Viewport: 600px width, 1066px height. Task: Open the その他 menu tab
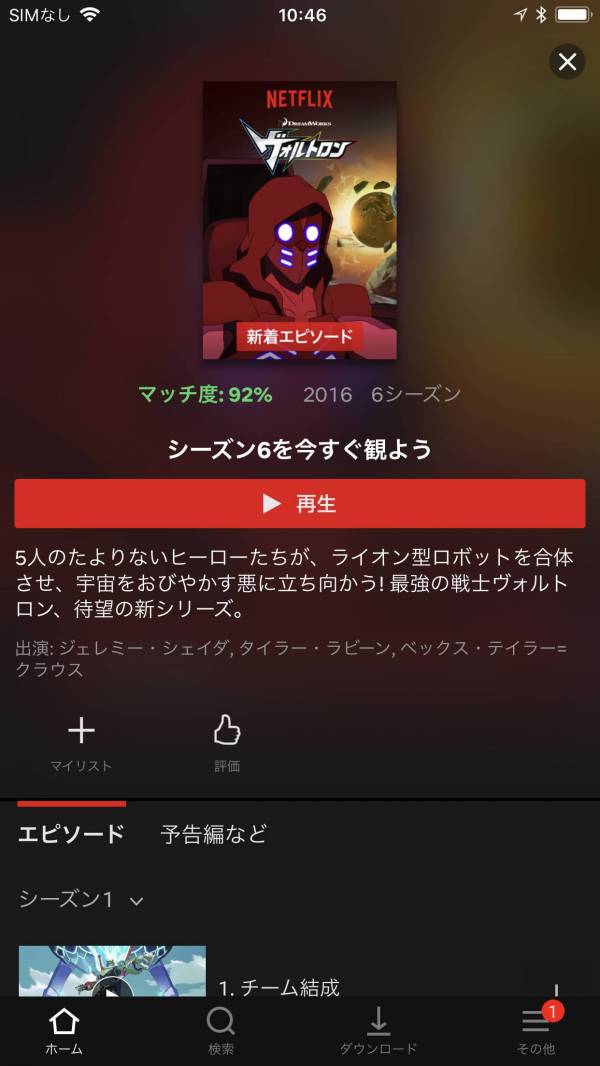point(536,1031)
